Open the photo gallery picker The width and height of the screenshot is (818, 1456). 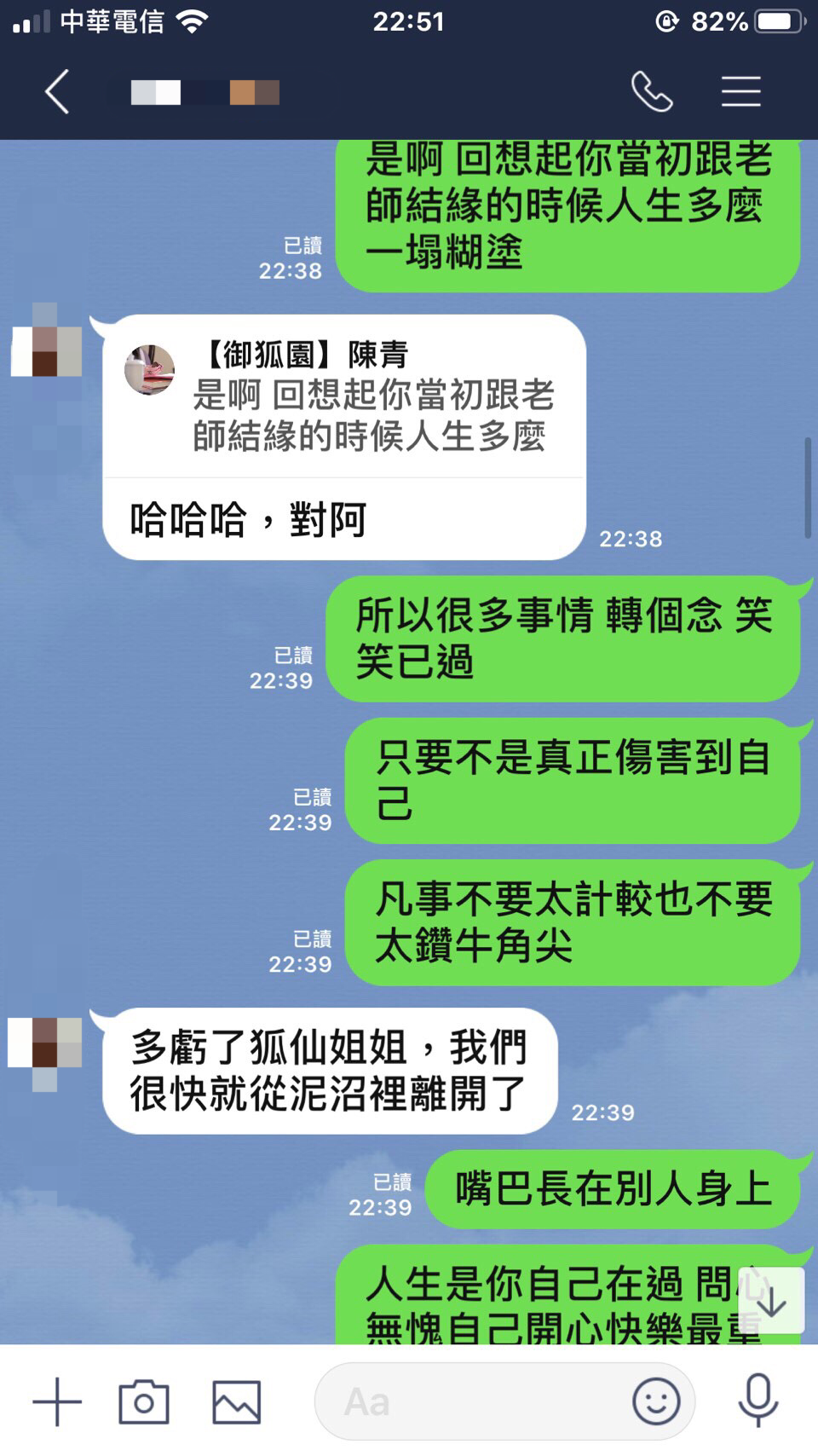236,1401
